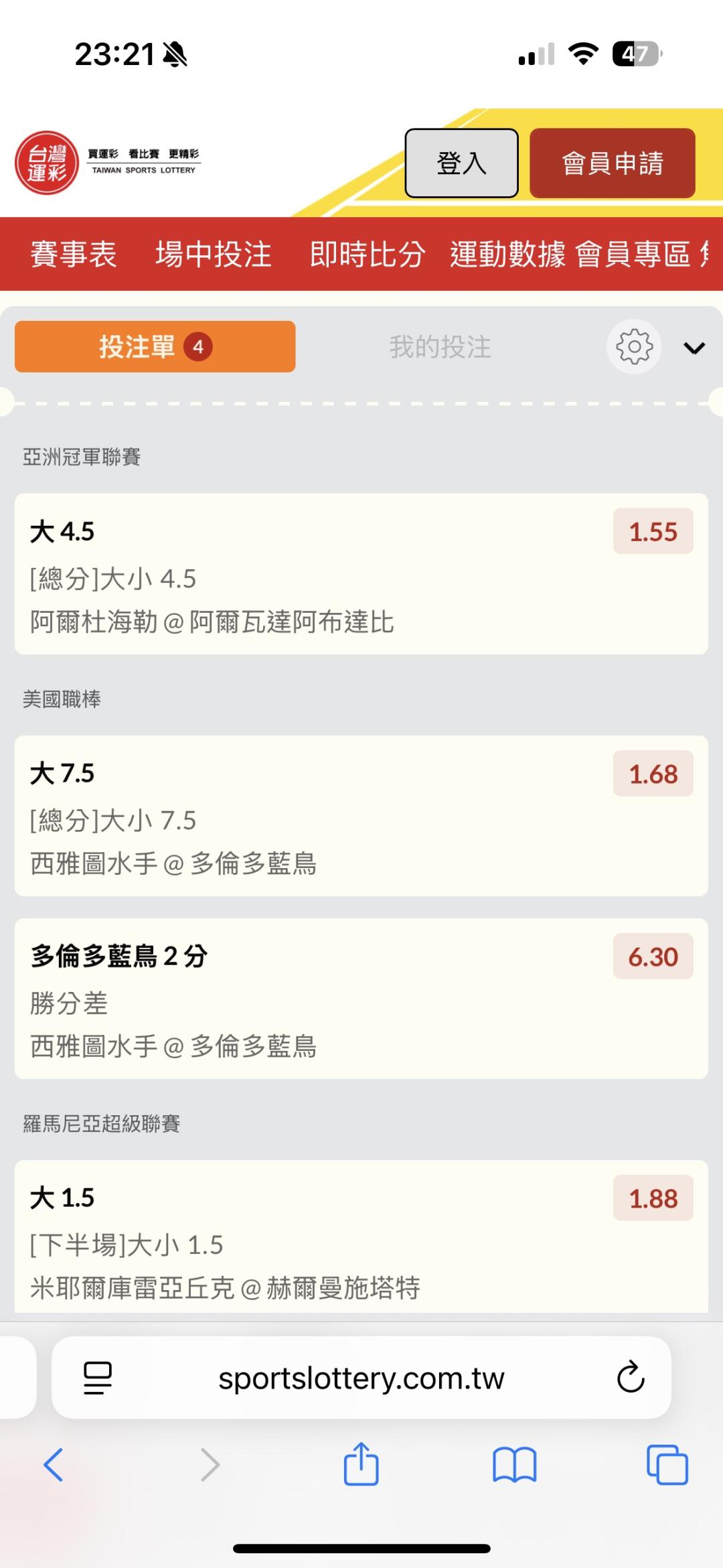Collapse the bet slip with chevron
The height and width of the screenshot is (1568, 723).
[694, 348]
